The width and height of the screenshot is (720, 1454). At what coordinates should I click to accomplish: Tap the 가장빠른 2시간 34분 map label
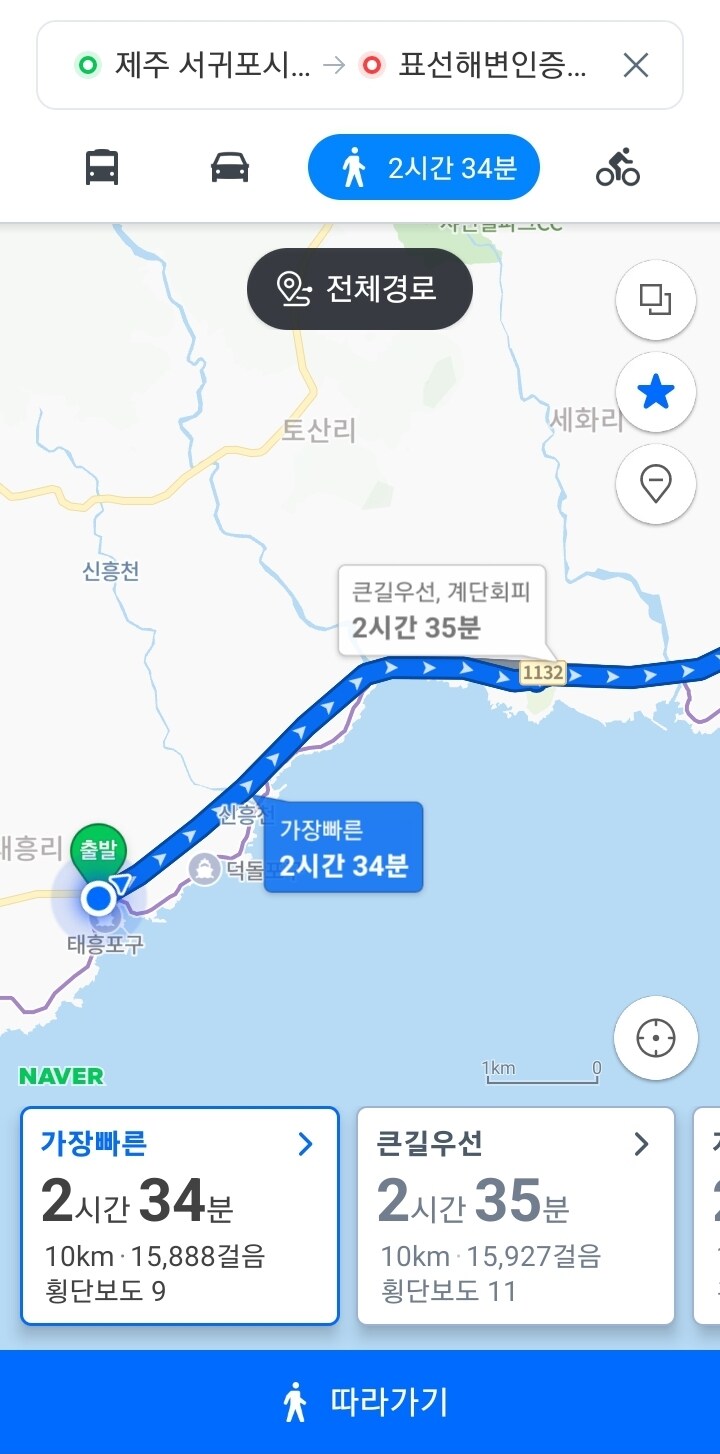point(343,847)
